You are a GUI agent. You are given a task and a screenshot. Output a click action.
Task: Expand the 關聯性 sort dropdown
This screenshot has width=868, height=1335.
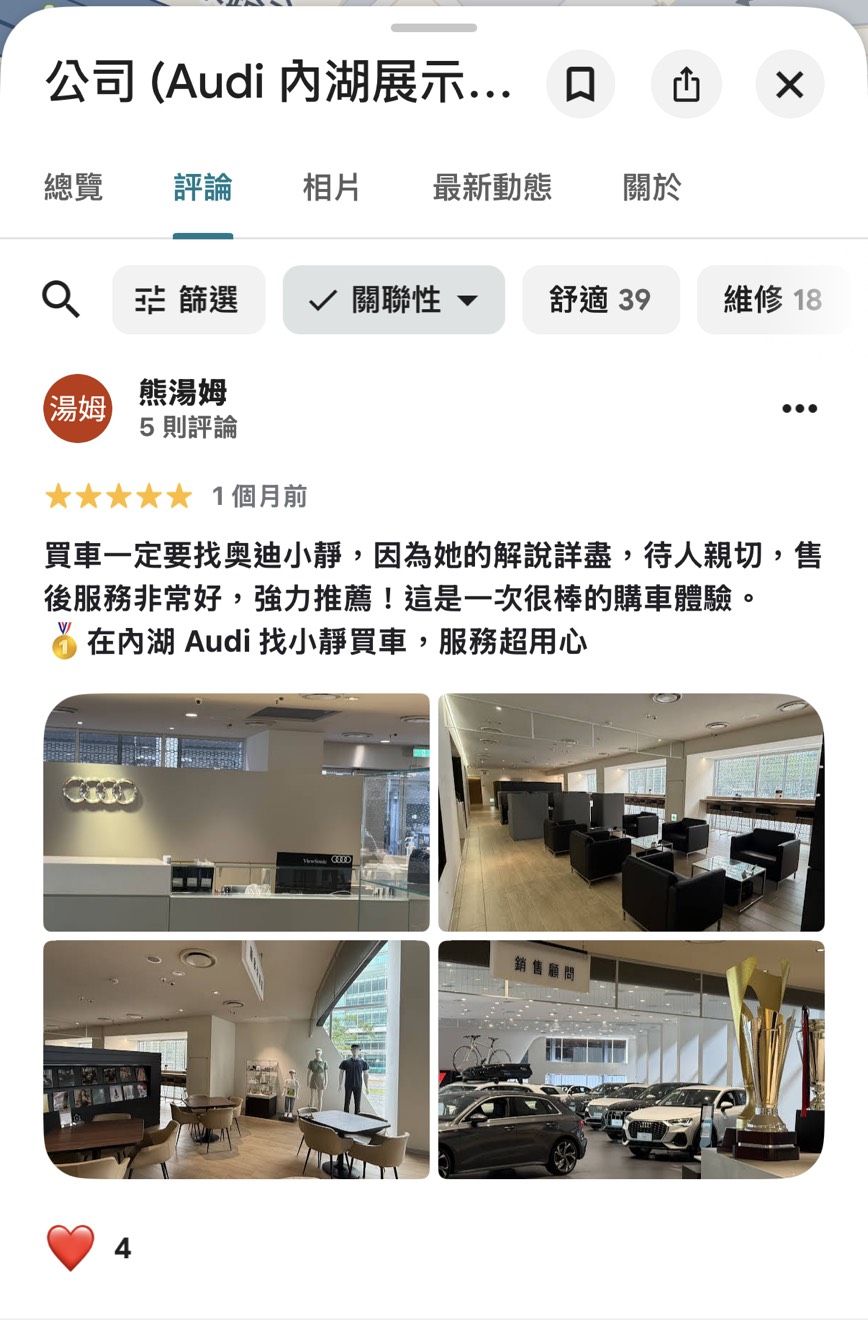coord(394,299)
